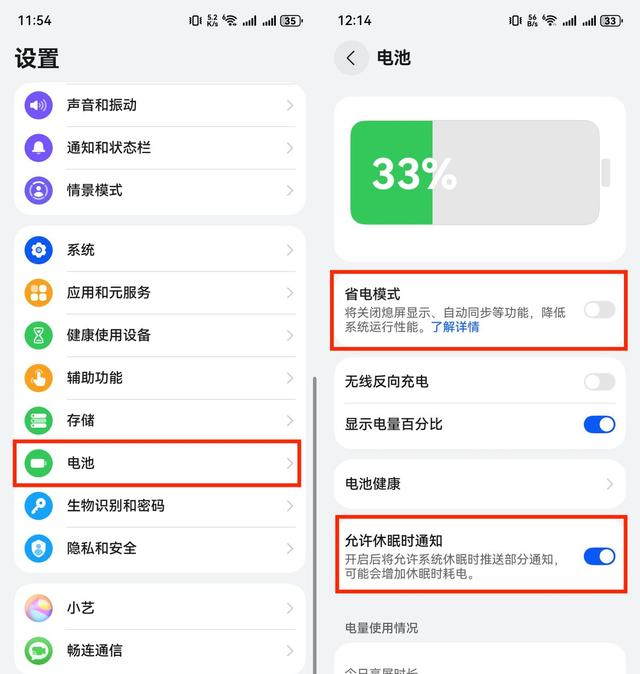Disable 显示电量百分比
Screen dimensions: 640x674
[599, 425]
